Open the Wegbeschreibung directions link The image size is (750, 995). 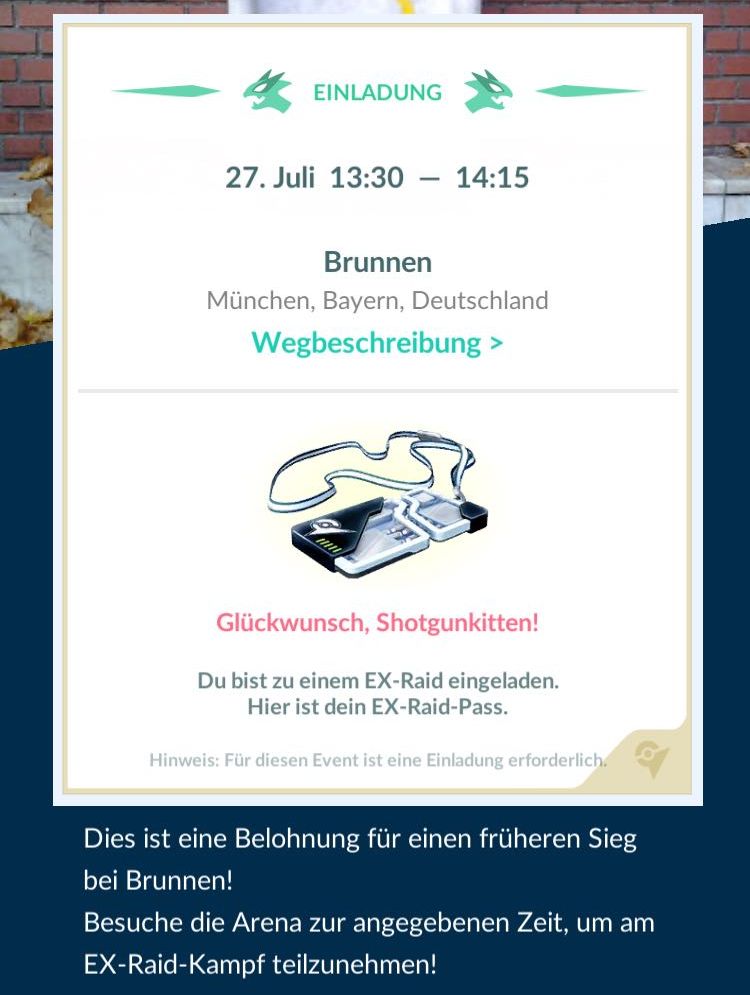click(377, 343)
